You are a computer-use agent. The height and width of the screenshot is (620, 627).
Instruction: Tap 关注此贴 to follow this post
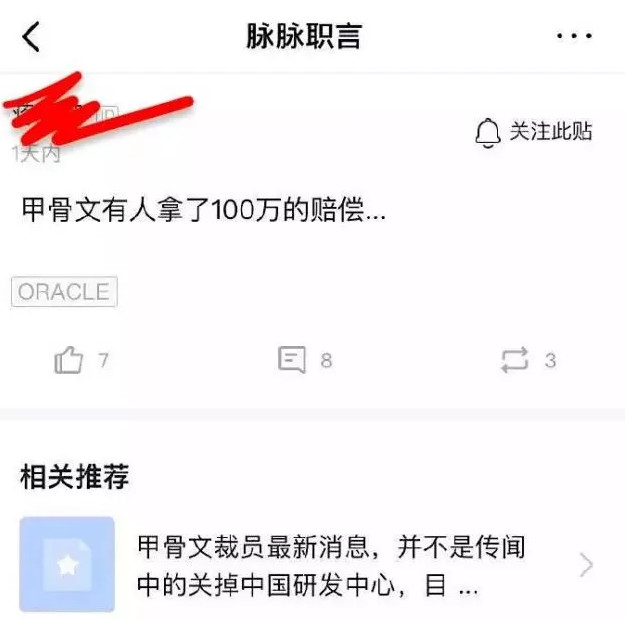(x=534, y=132)
